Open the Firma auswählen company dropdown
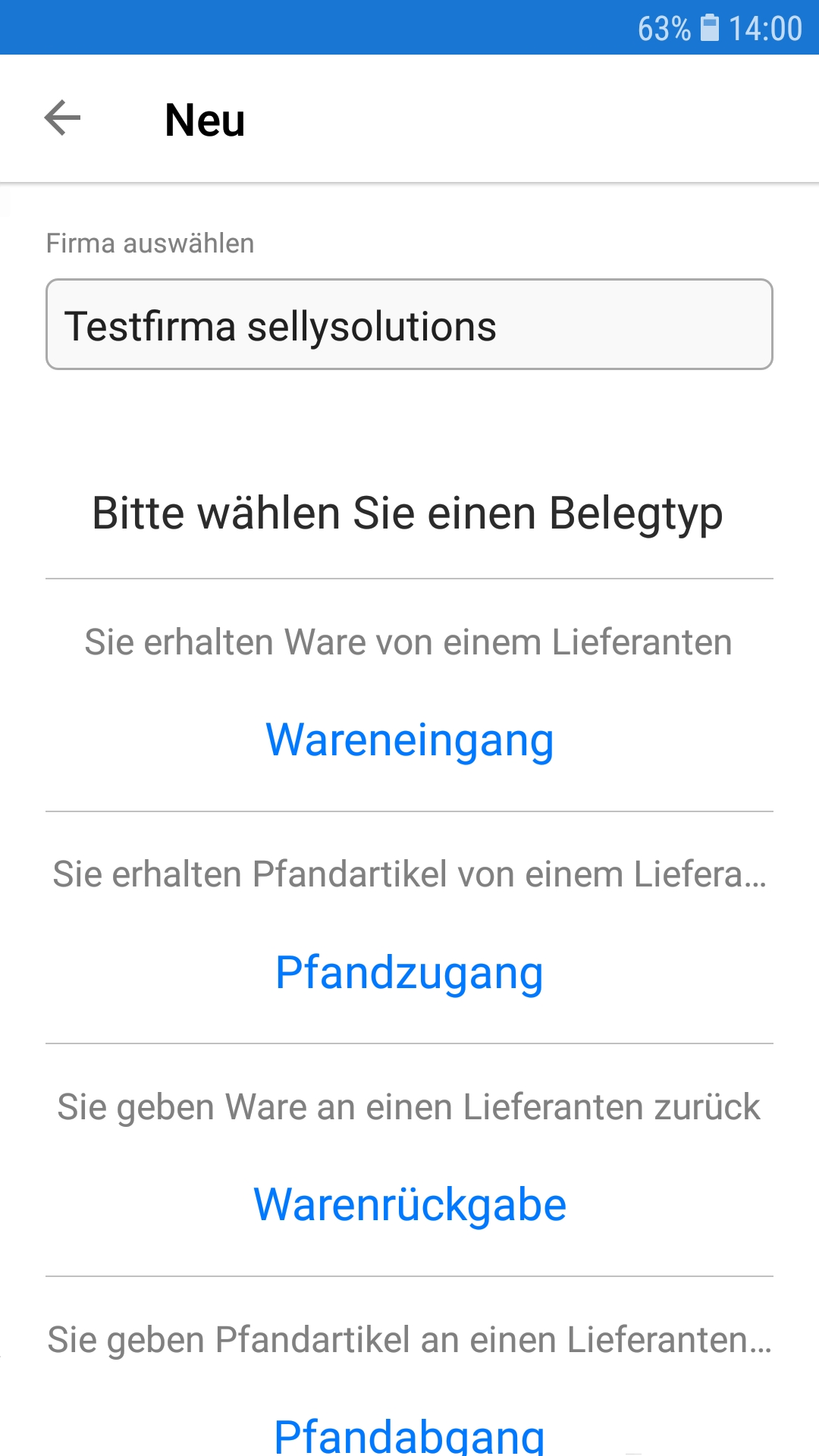Screen dimensions: 819x1456 click(x=409, y=325)
